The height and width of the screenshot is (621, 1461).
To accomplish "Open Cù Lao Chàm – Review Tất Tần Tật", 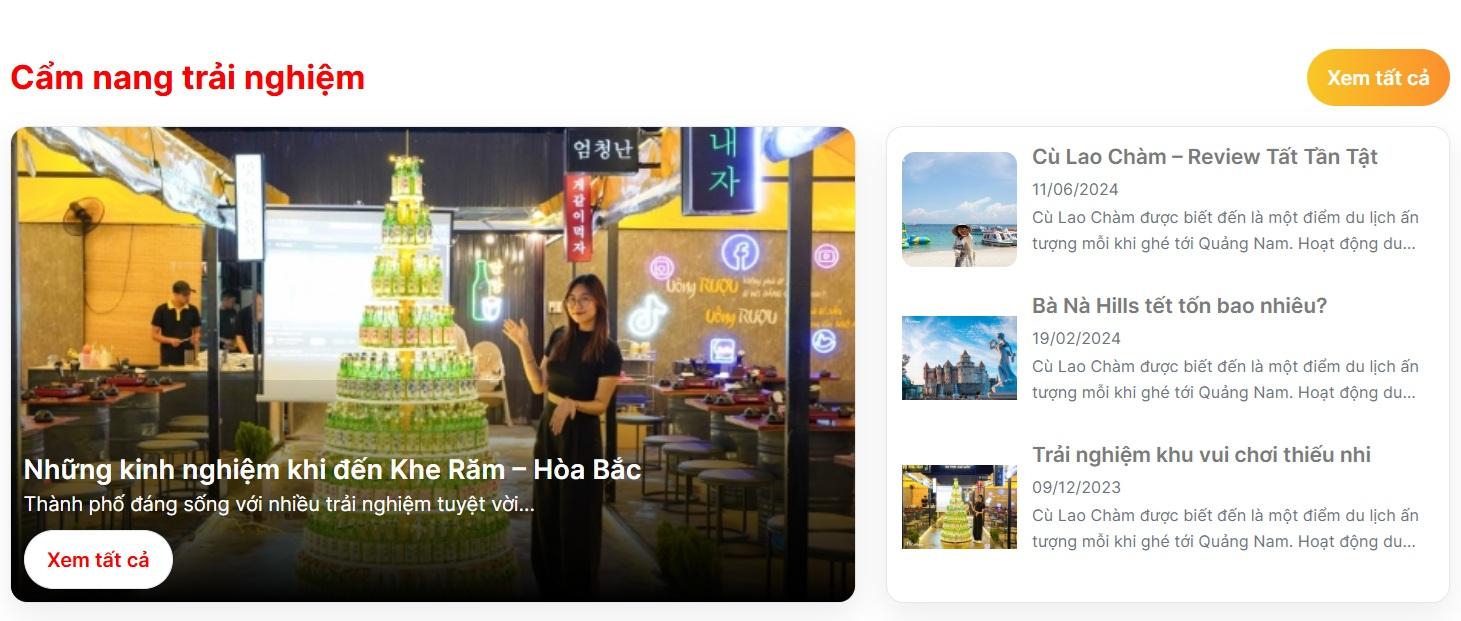I will click(x=1204, y=157).
